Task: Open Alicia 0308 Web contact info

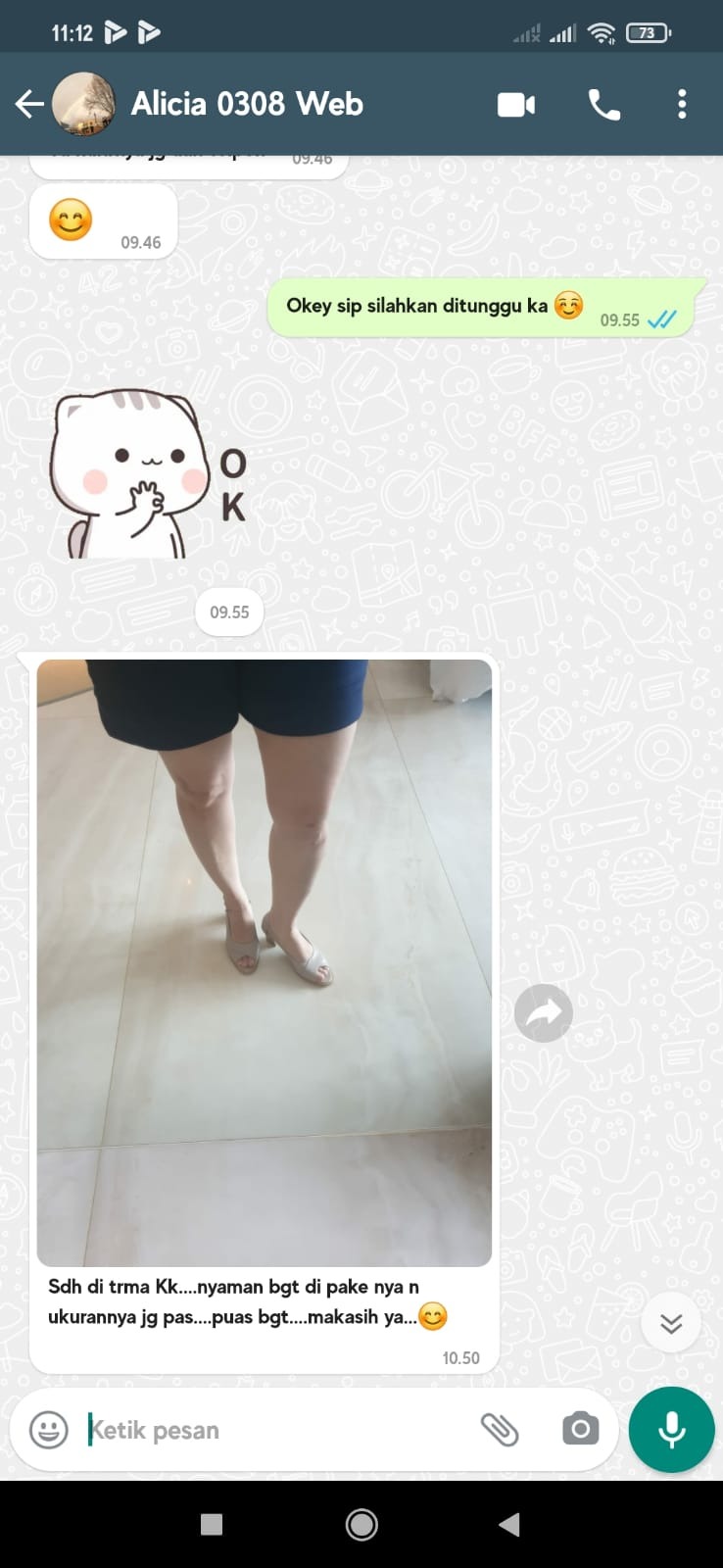Action: pyautogui.click(x=247, y=104)
